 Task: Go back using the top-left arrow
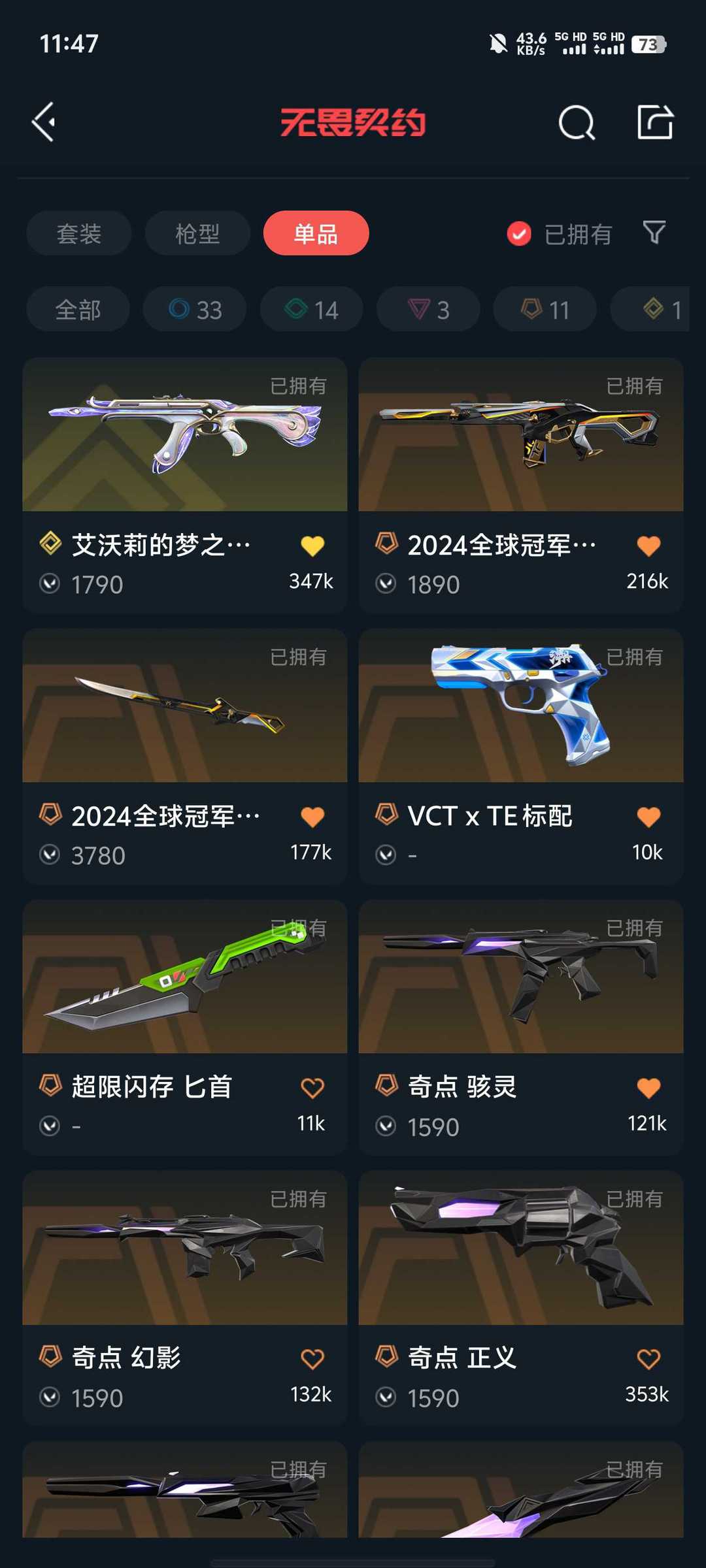click(x=44, y=122)
